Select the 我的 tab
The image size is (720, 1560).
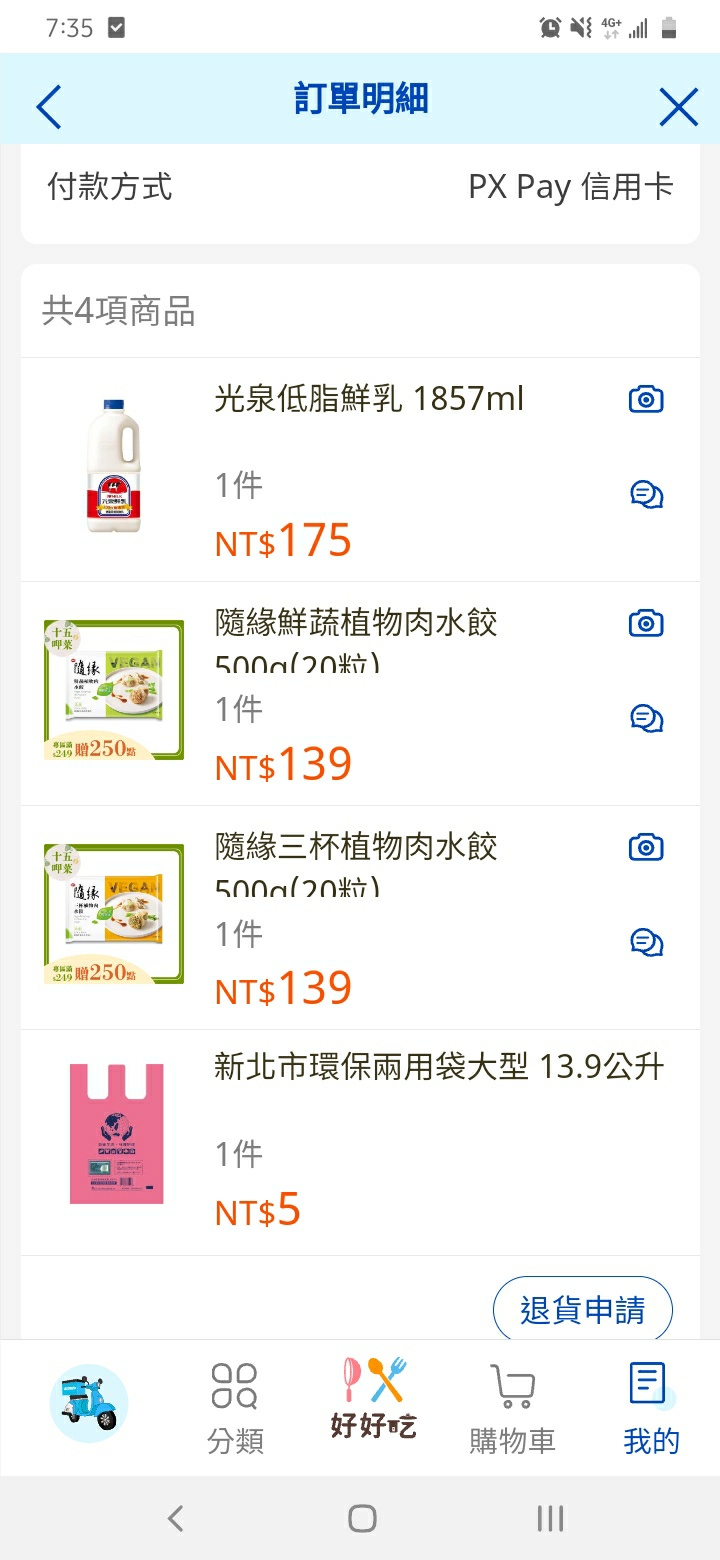click(651, 1408)
